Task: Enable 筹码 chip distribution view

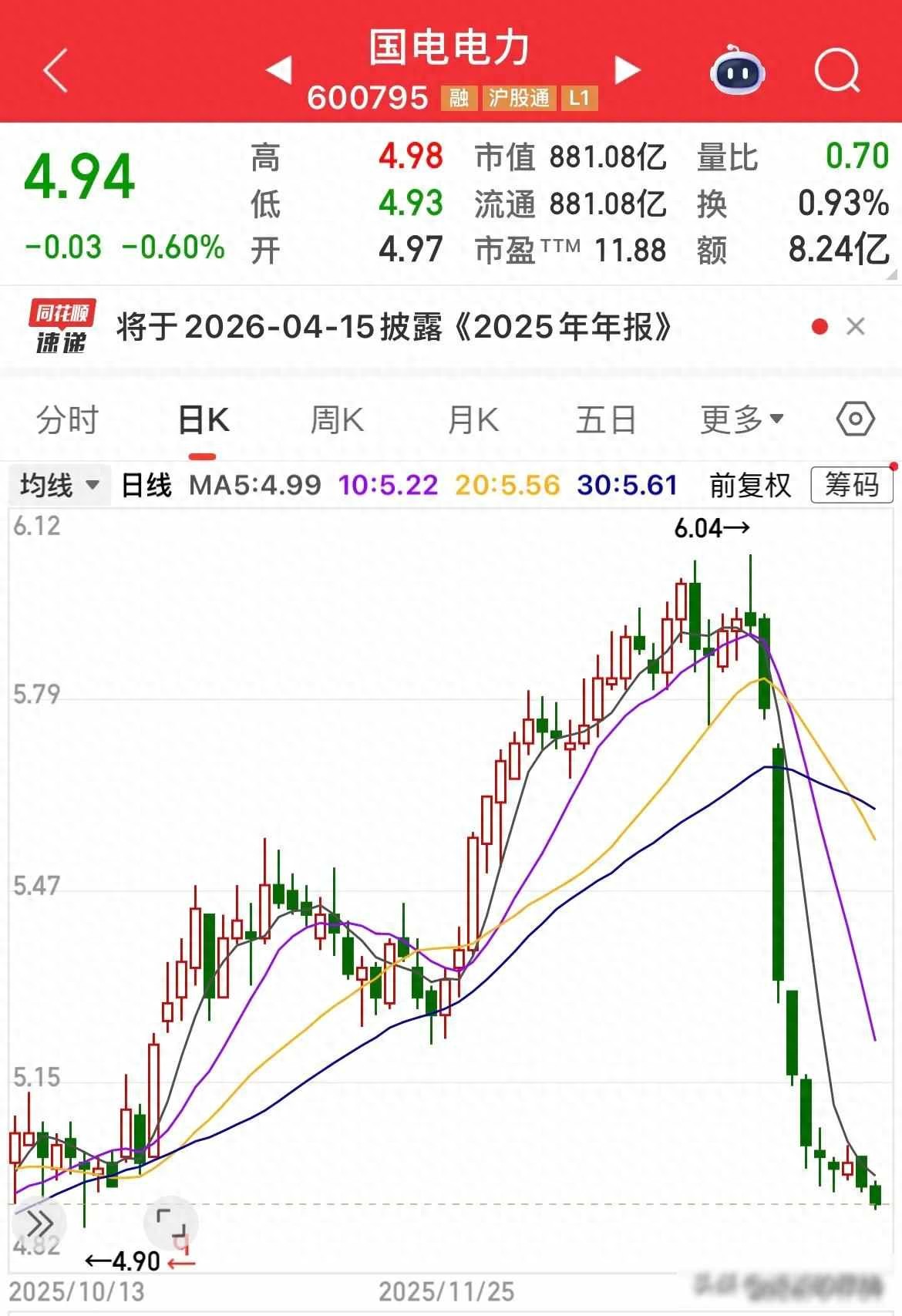Action: pos(851,486)
